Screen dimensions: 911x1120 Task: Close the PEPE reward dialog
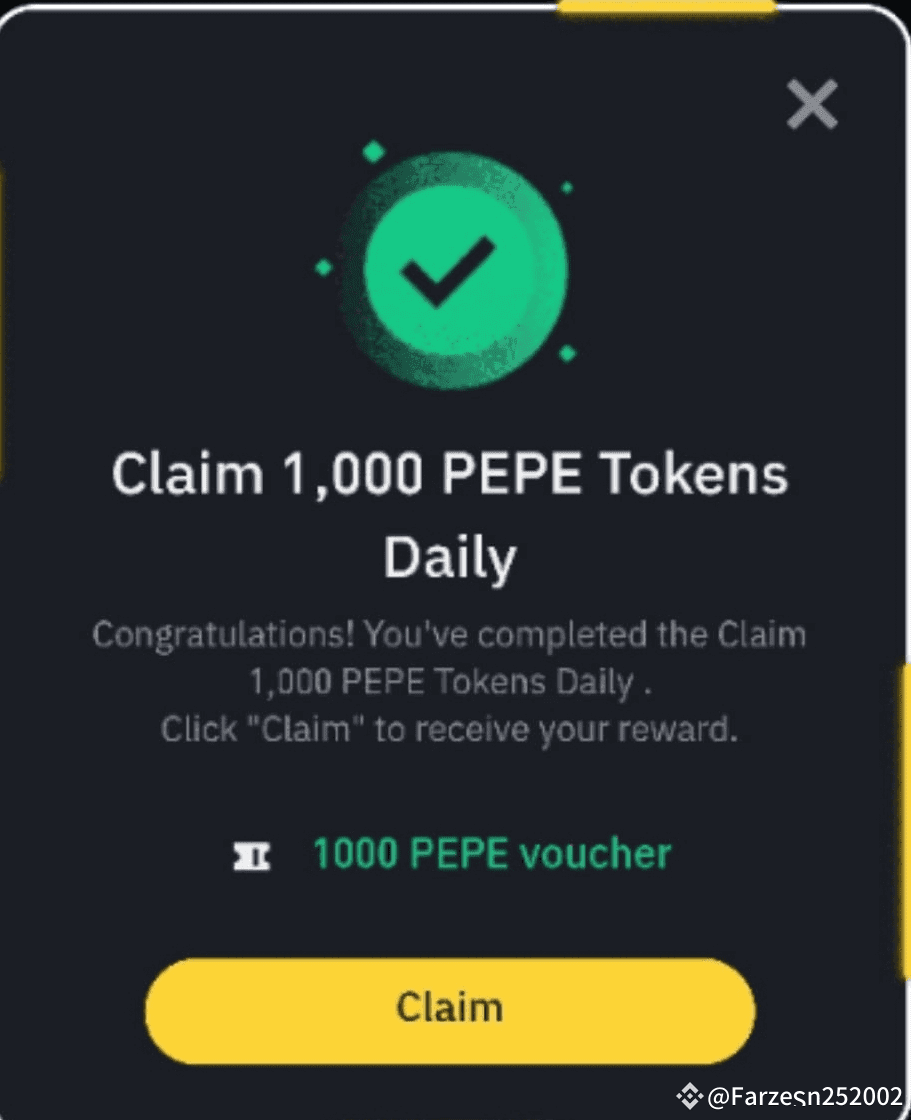[811, 104]
